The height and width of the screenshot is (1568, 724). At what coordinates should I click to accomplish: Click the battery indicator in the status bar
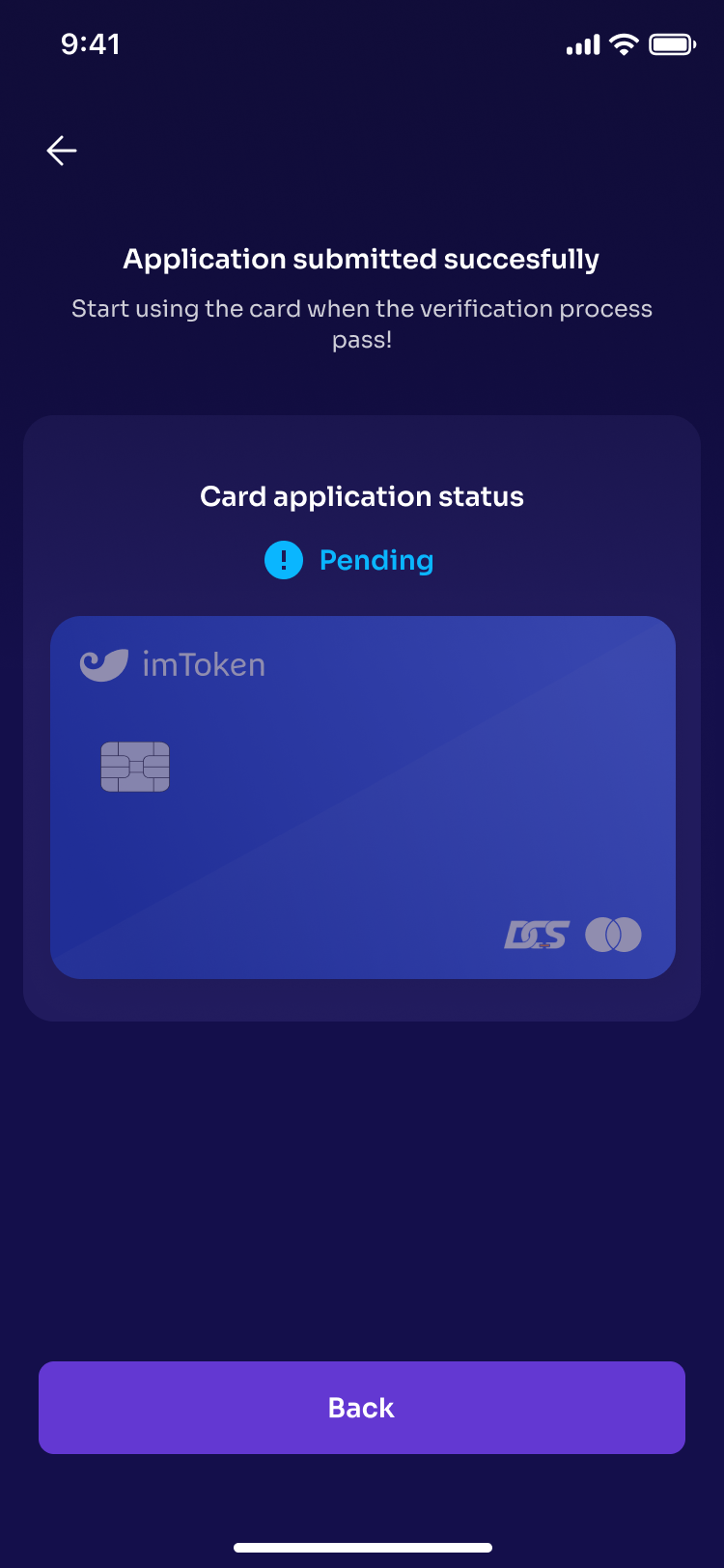671,43
